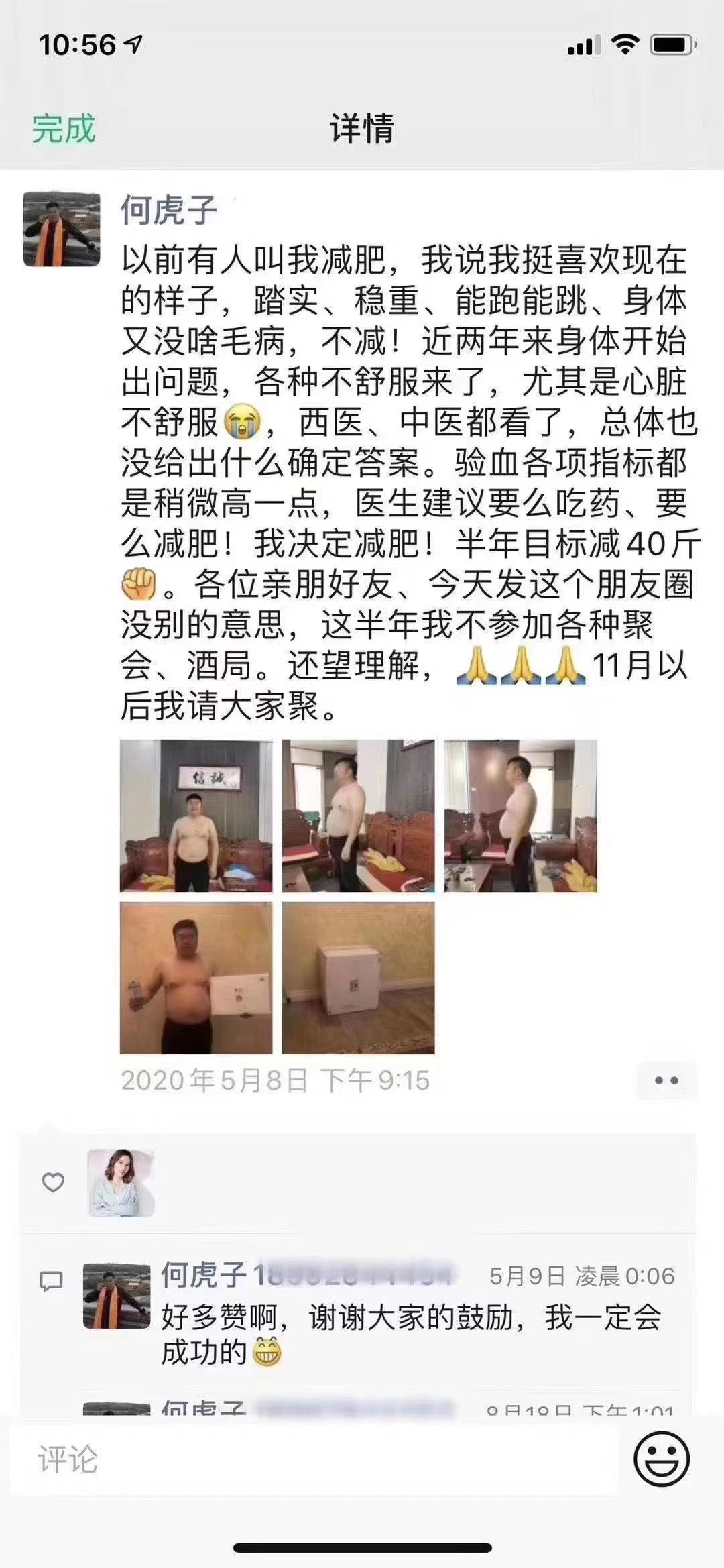View the photo of the man holding a box

pyautogui.click(x=196, y=978)
